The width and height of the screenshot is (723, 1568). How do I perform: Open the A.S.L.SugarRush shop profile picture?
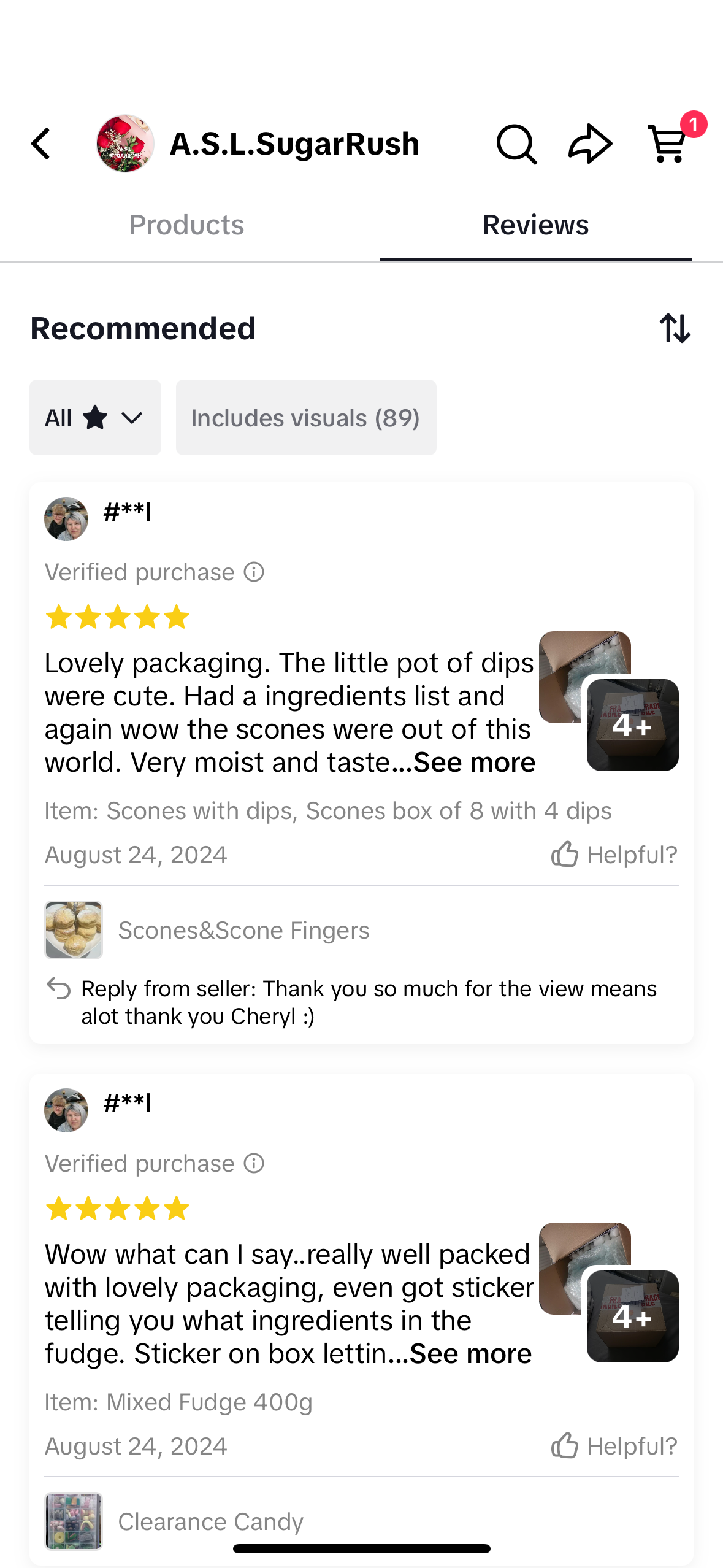point(125,144)
